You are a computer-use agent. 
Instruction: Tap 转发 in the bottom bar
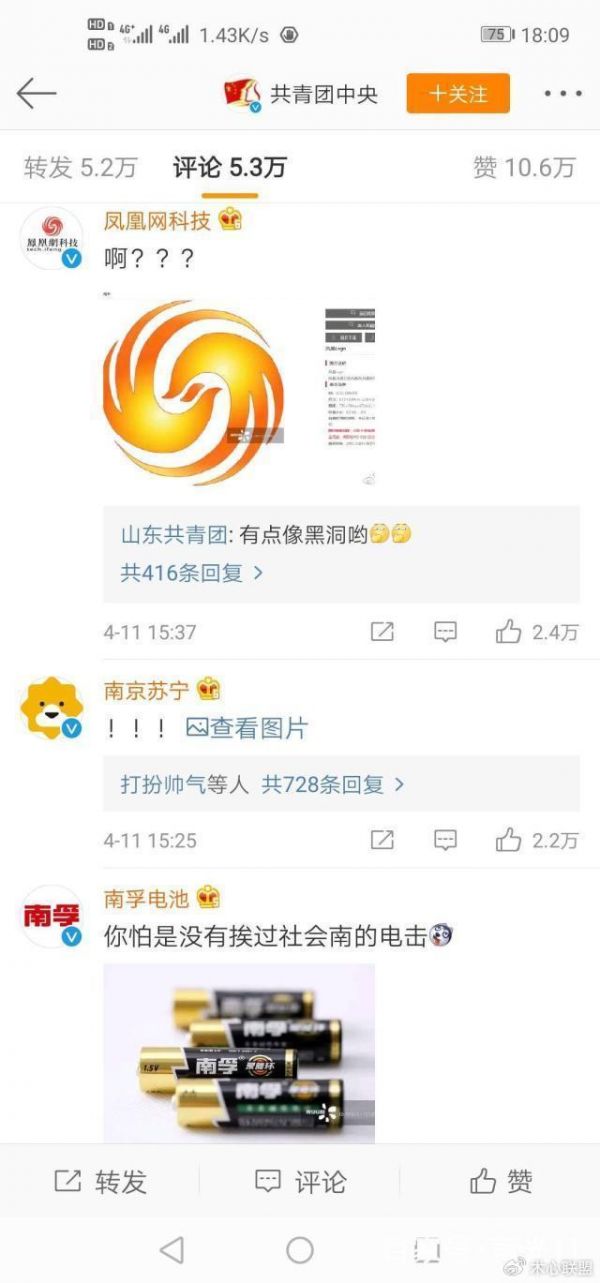tap(100, 1182)
